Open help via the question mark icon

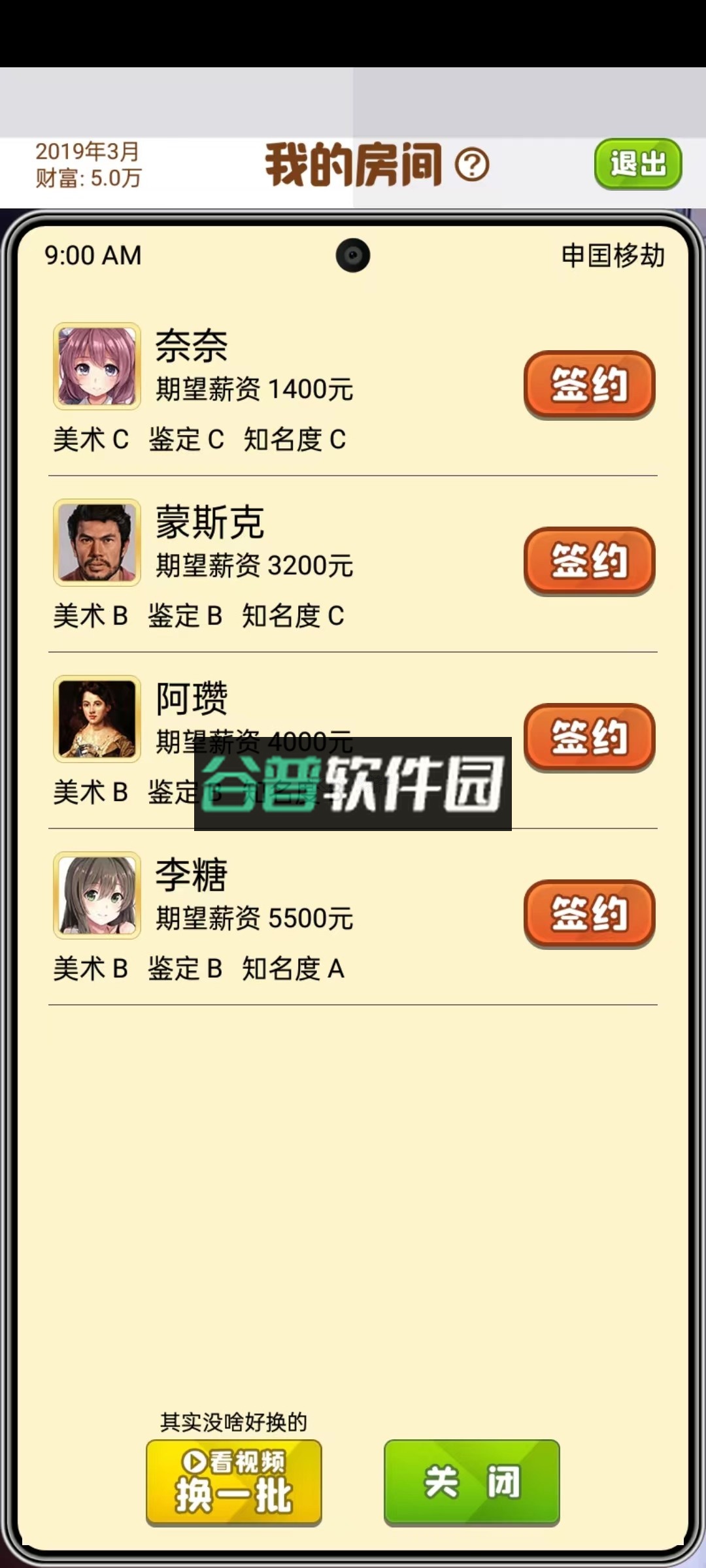pos(471,166)
